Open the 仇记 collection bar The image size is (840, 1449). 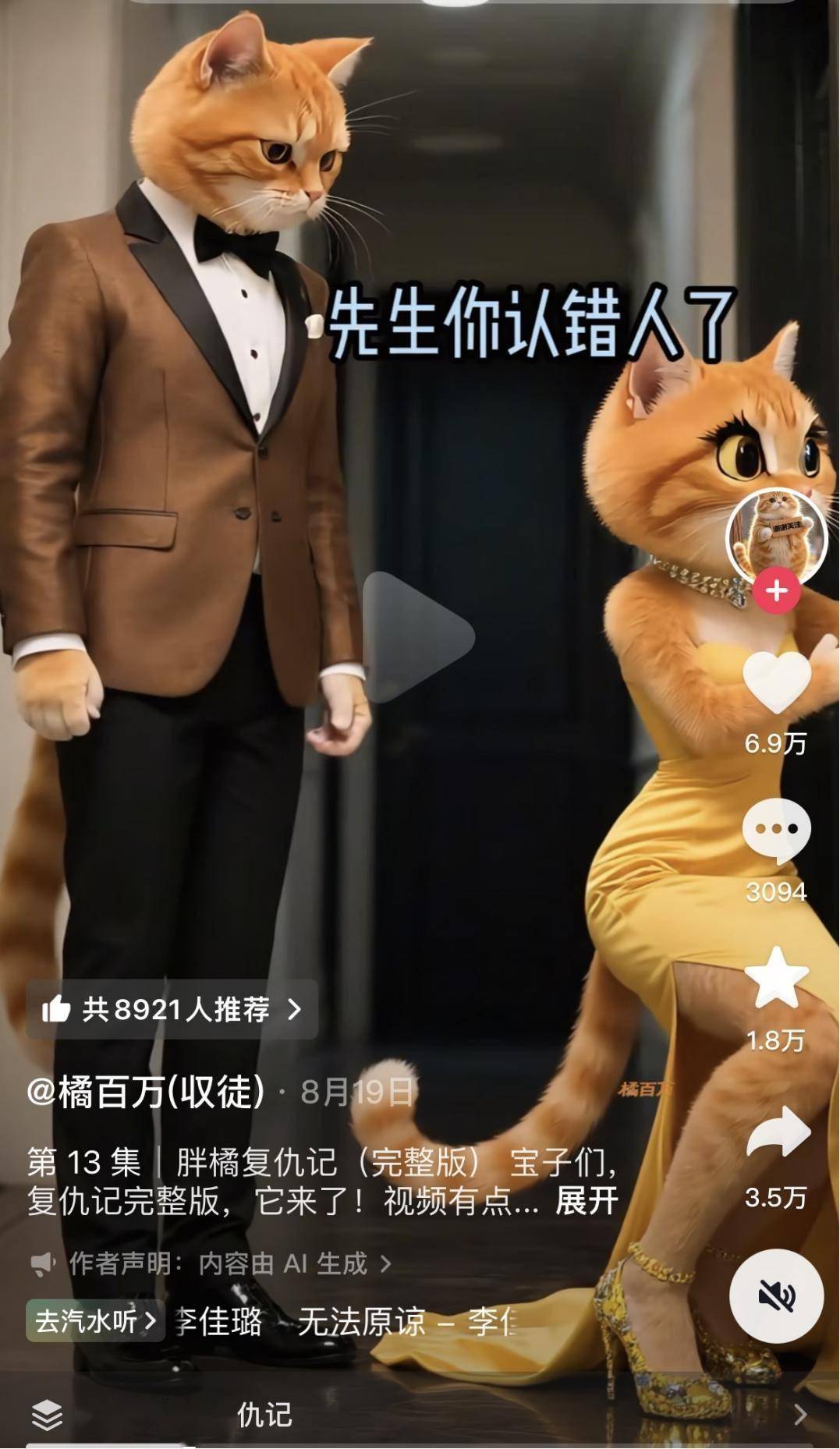pos(420,1415)
